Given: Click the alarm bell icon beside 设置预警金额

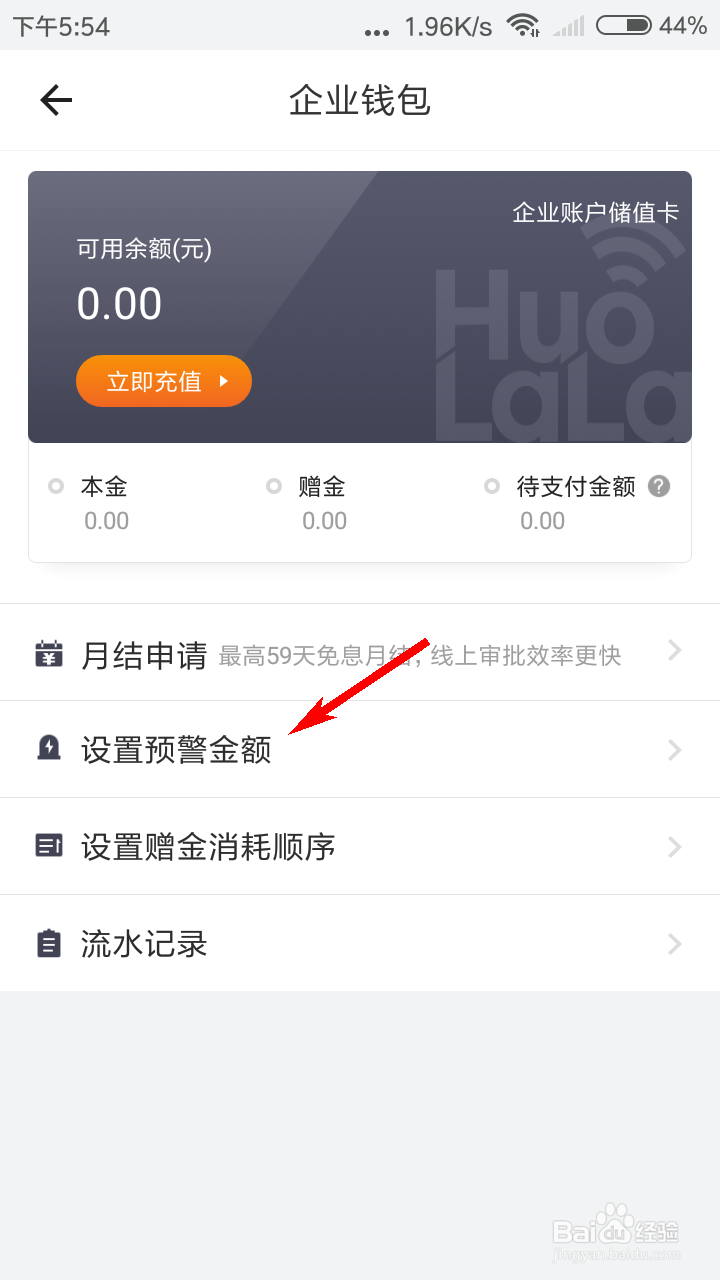Looking at the screenshot, I should click(49, 748).
